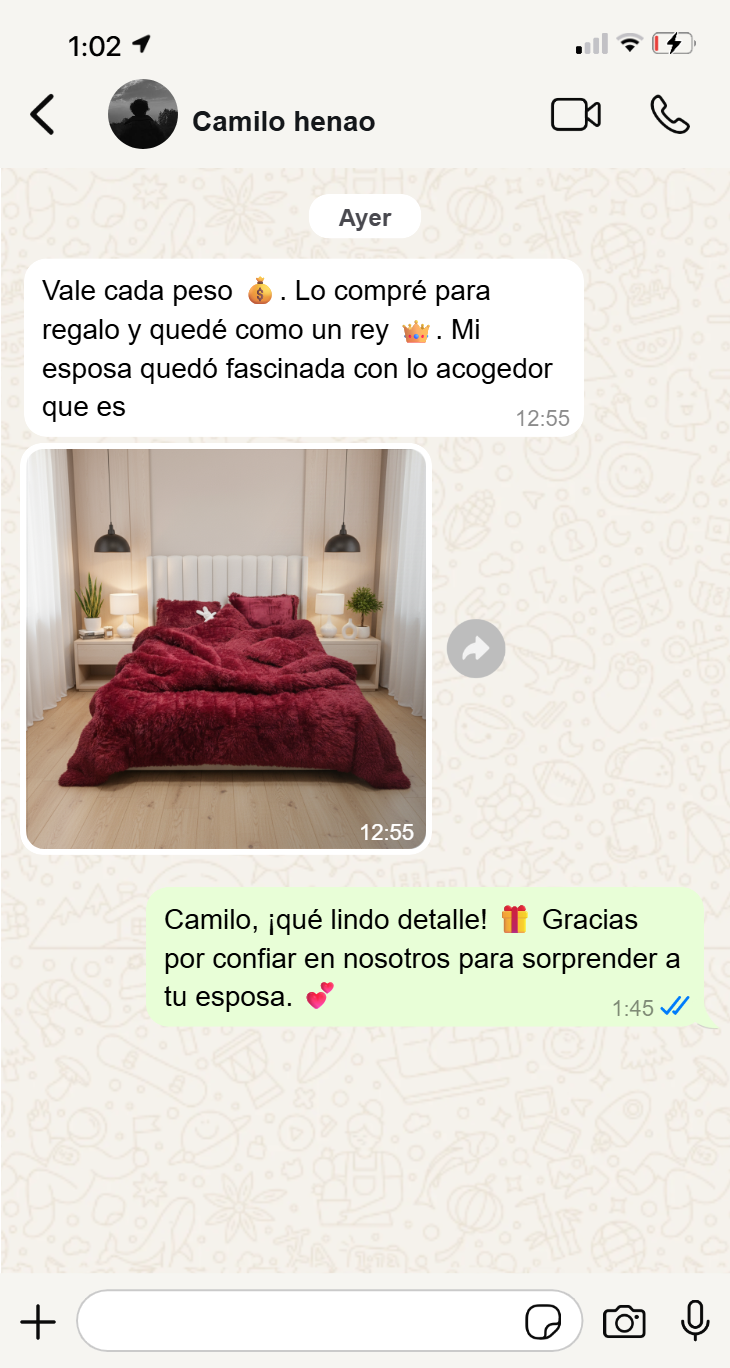Record a voice message
This screenshot has height=1368, width=730.
point(695,1322)
